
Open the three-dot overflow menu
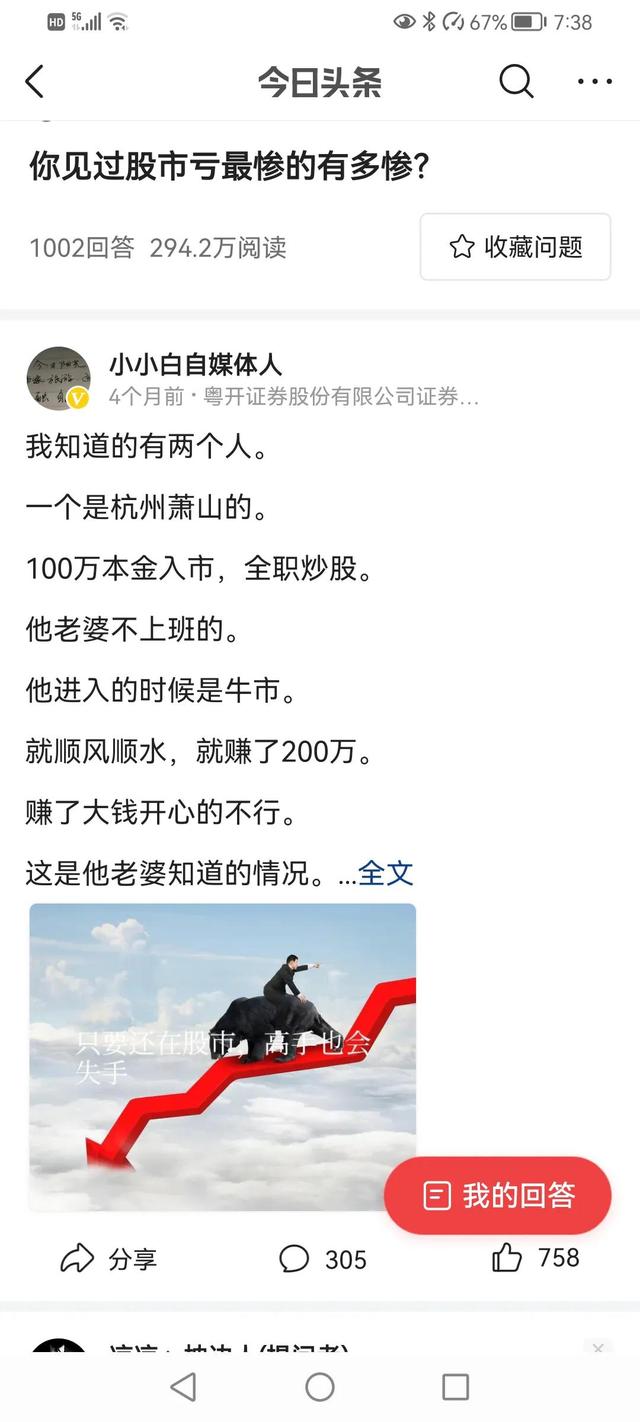[x=594, y=82]
